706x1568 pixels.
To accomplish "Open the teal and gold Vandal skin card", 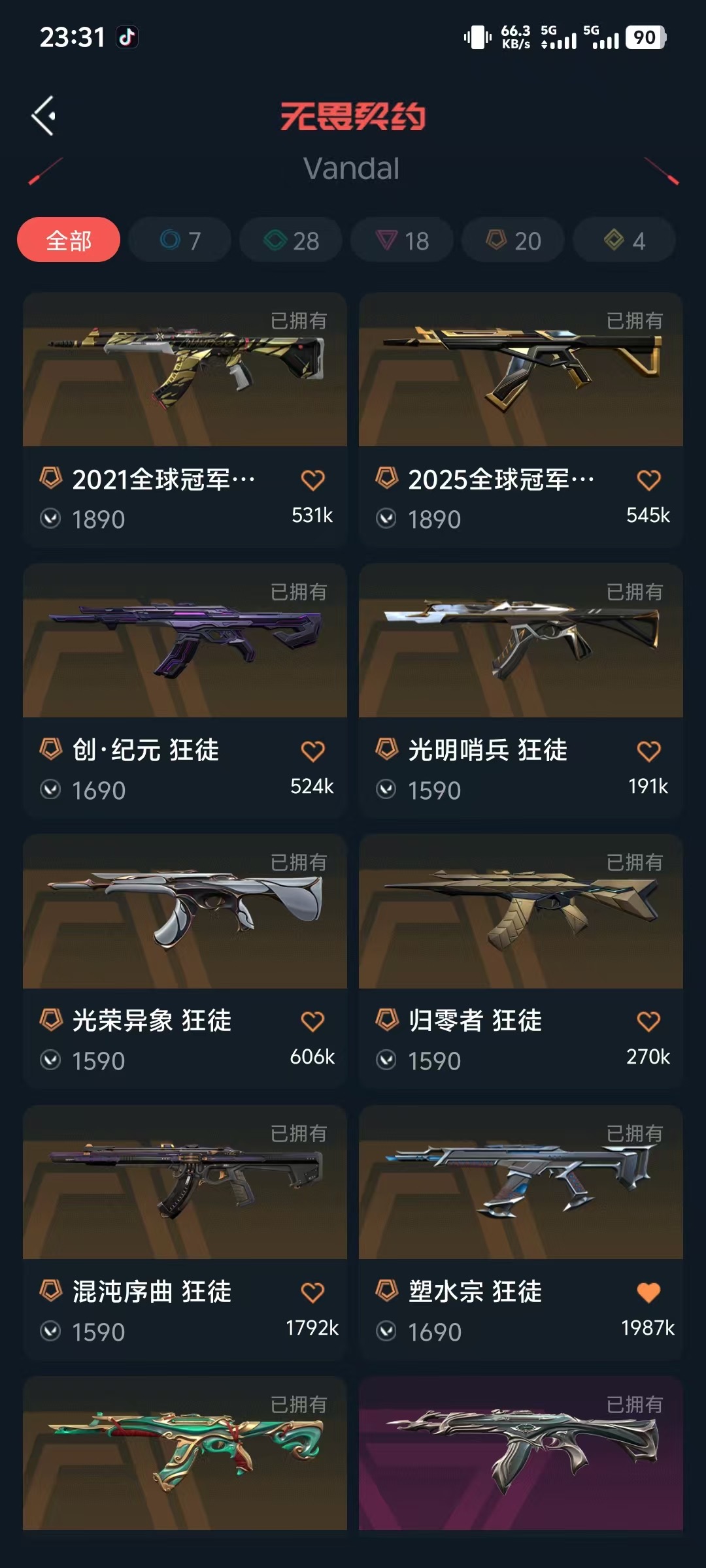I will (185, 1454).
